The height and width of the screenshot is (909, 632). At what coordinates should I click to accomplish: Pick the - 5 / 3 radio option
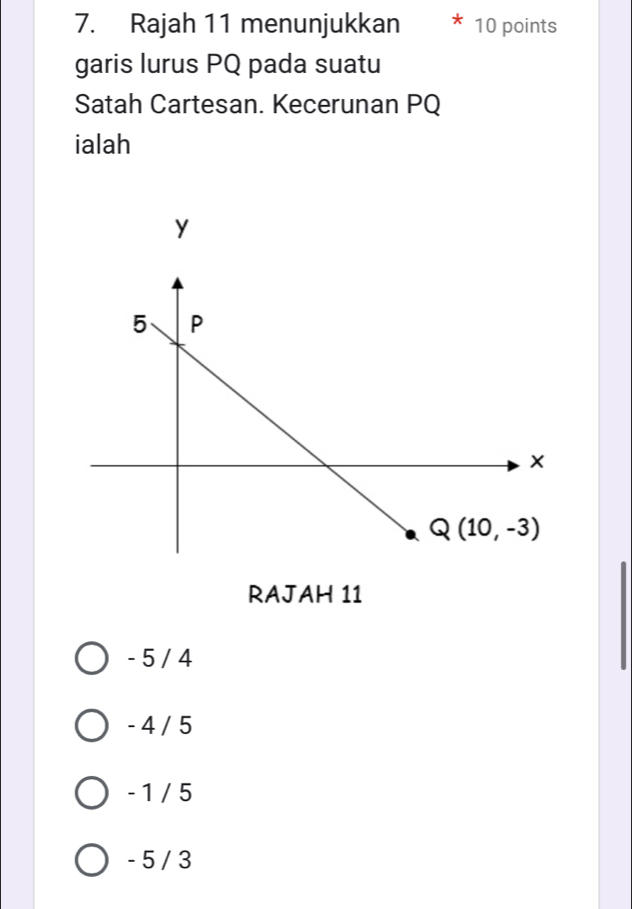(92, 857)
